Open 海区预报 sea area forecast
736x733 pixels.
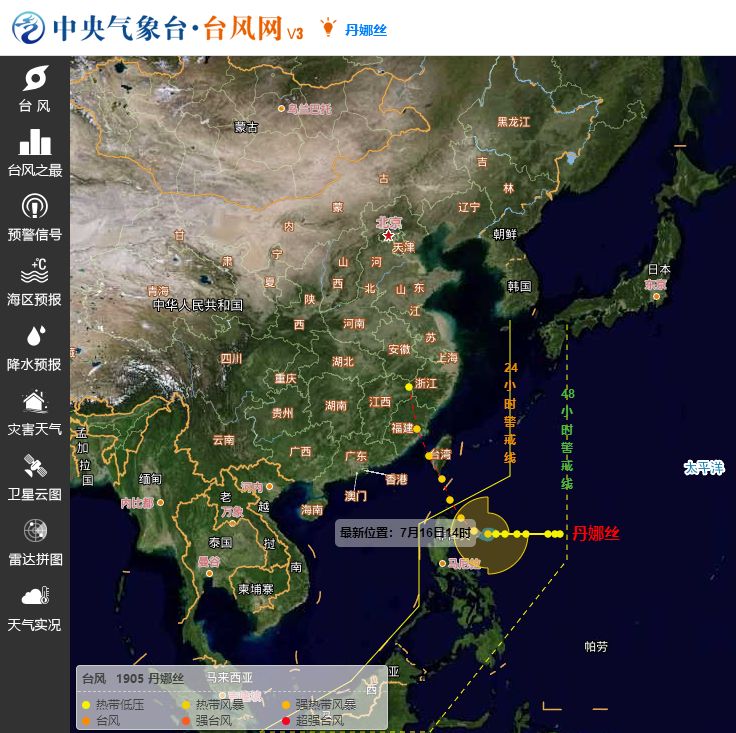click(x=35, y=283)
